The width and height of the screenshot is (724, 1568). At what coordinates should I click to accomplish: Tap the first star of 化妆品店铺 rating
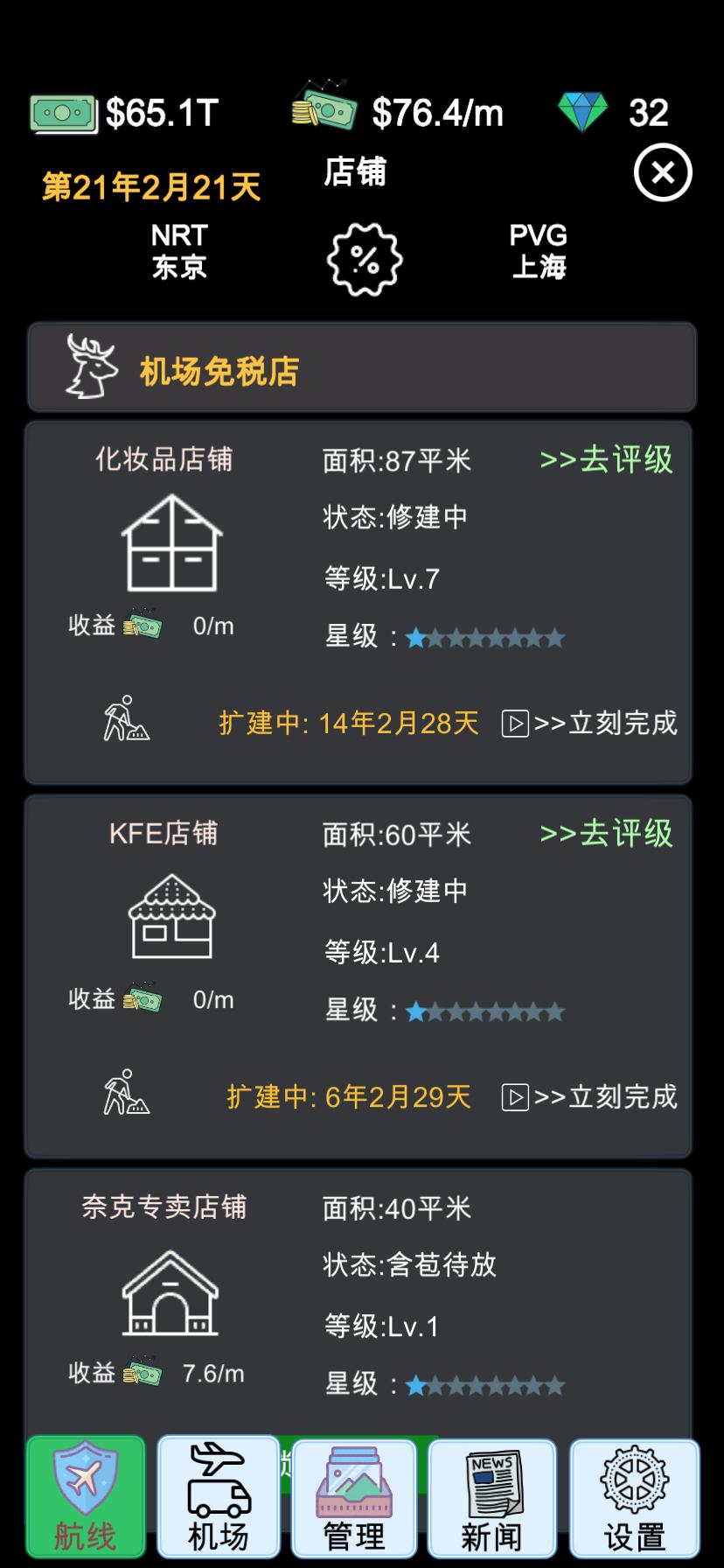click(x=417, y=638)
